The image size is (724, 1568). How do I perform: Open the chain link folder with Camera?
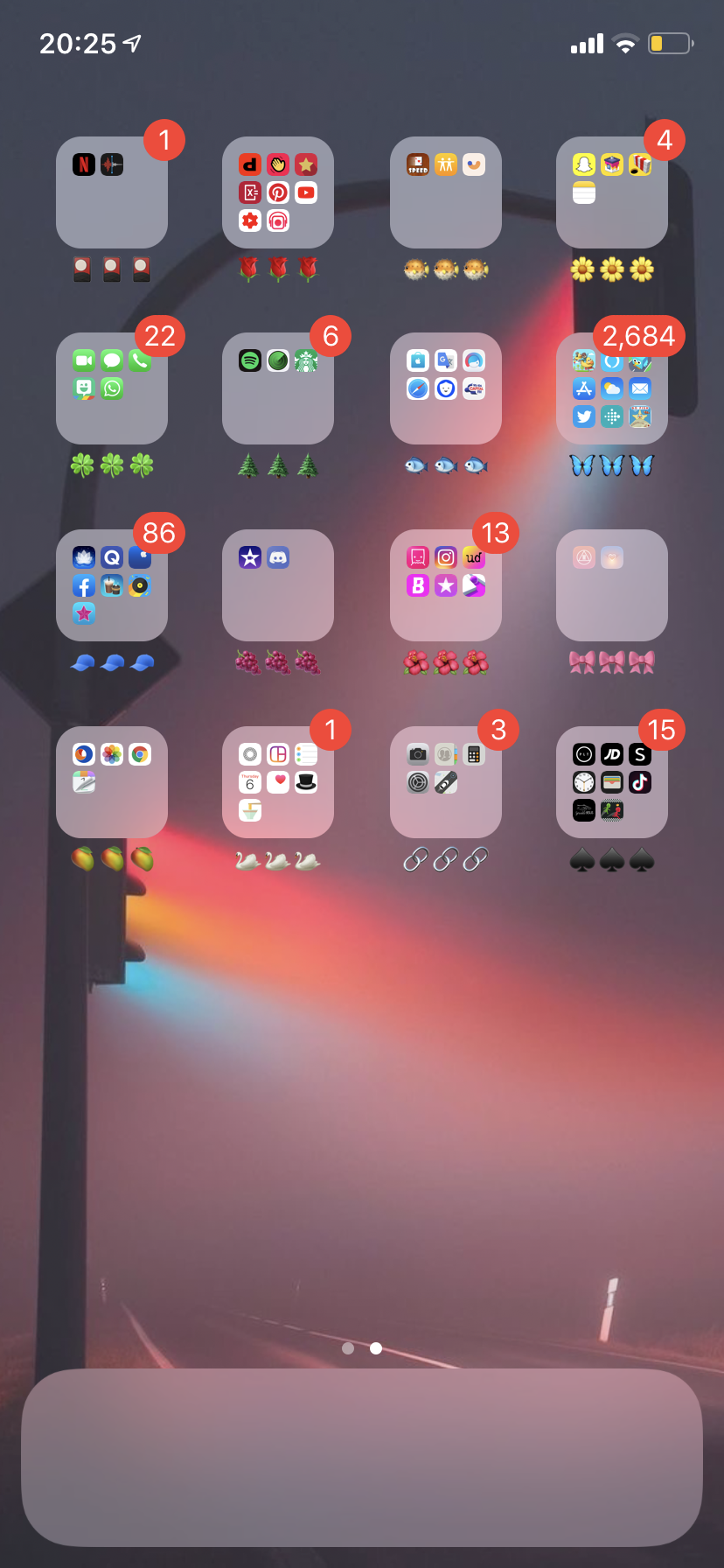(446, 782)
